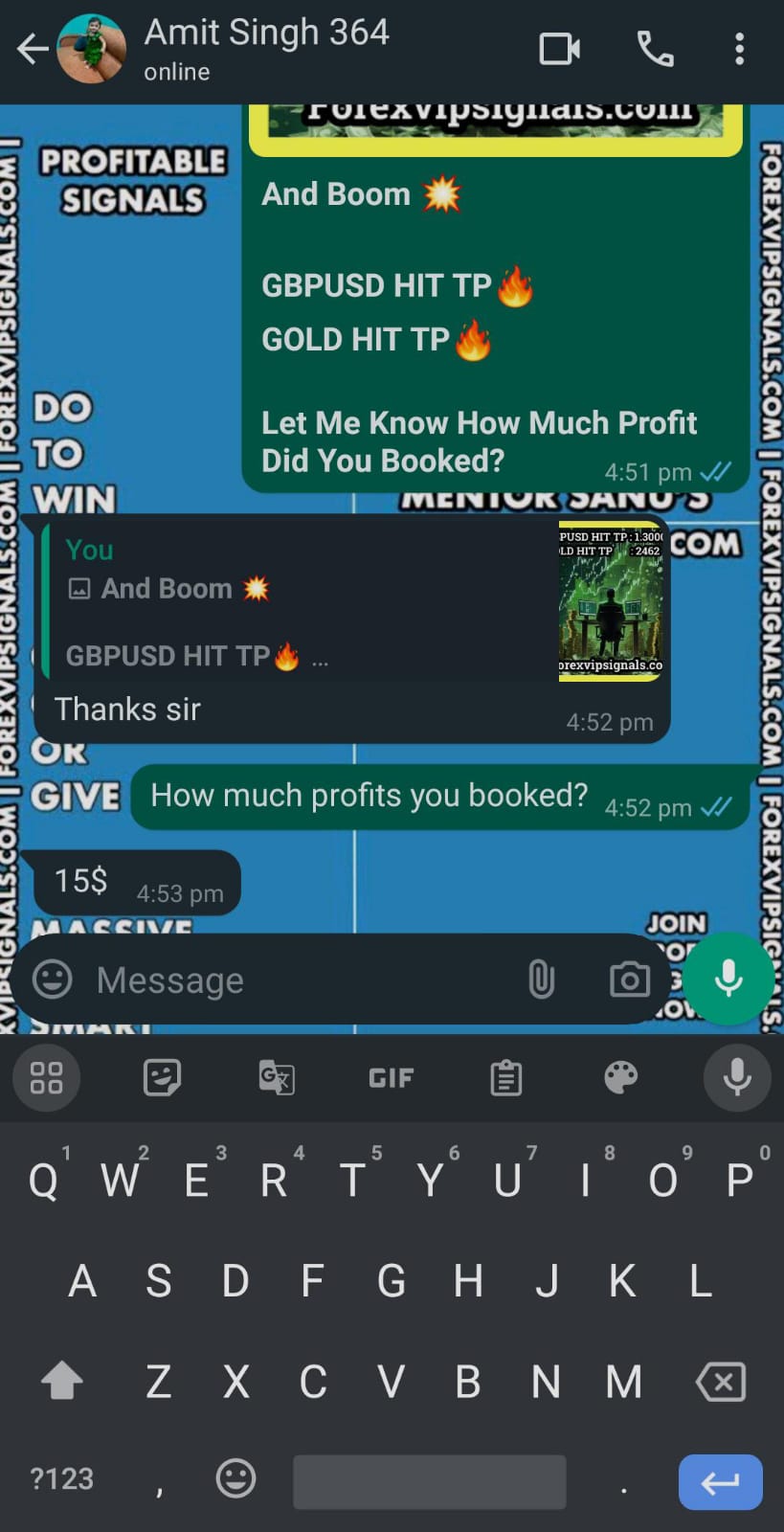Toggle Shift for uppercase letters

61,1382
